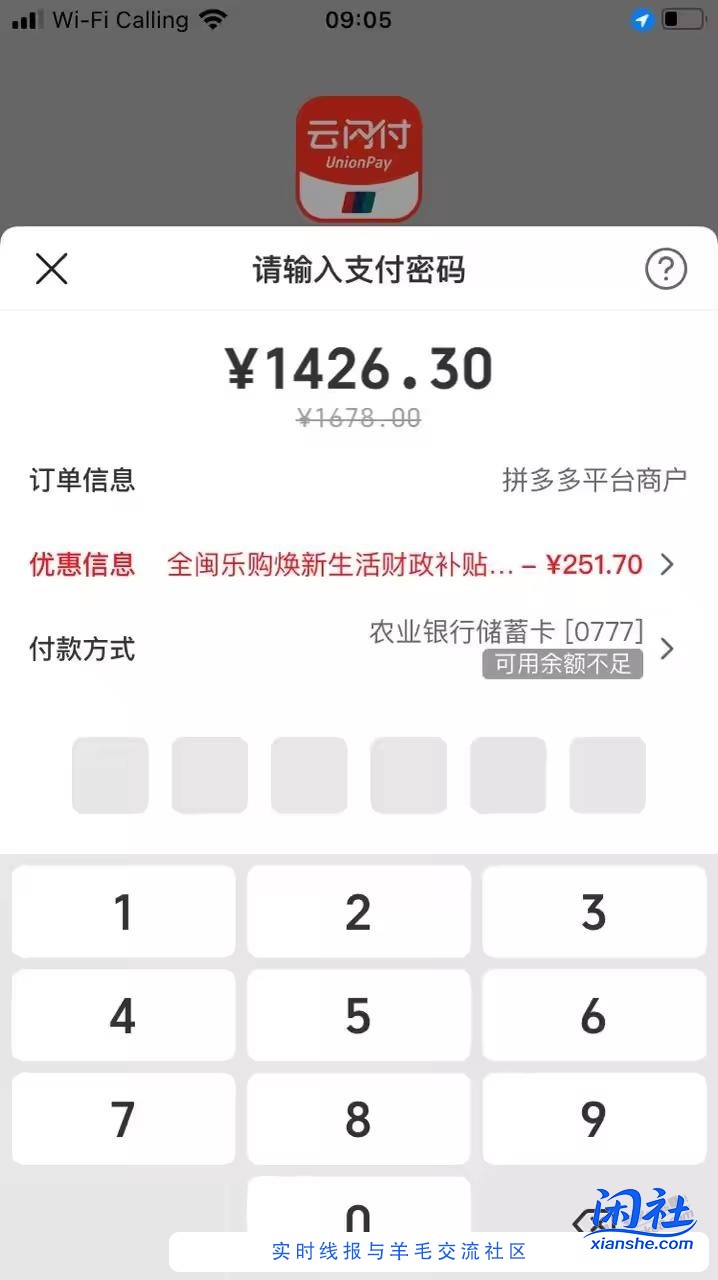The height and width of the screenshot is (1280, 718).
Task: Enter digit 4 on the keypad
Action: [x=123, y=1016]
